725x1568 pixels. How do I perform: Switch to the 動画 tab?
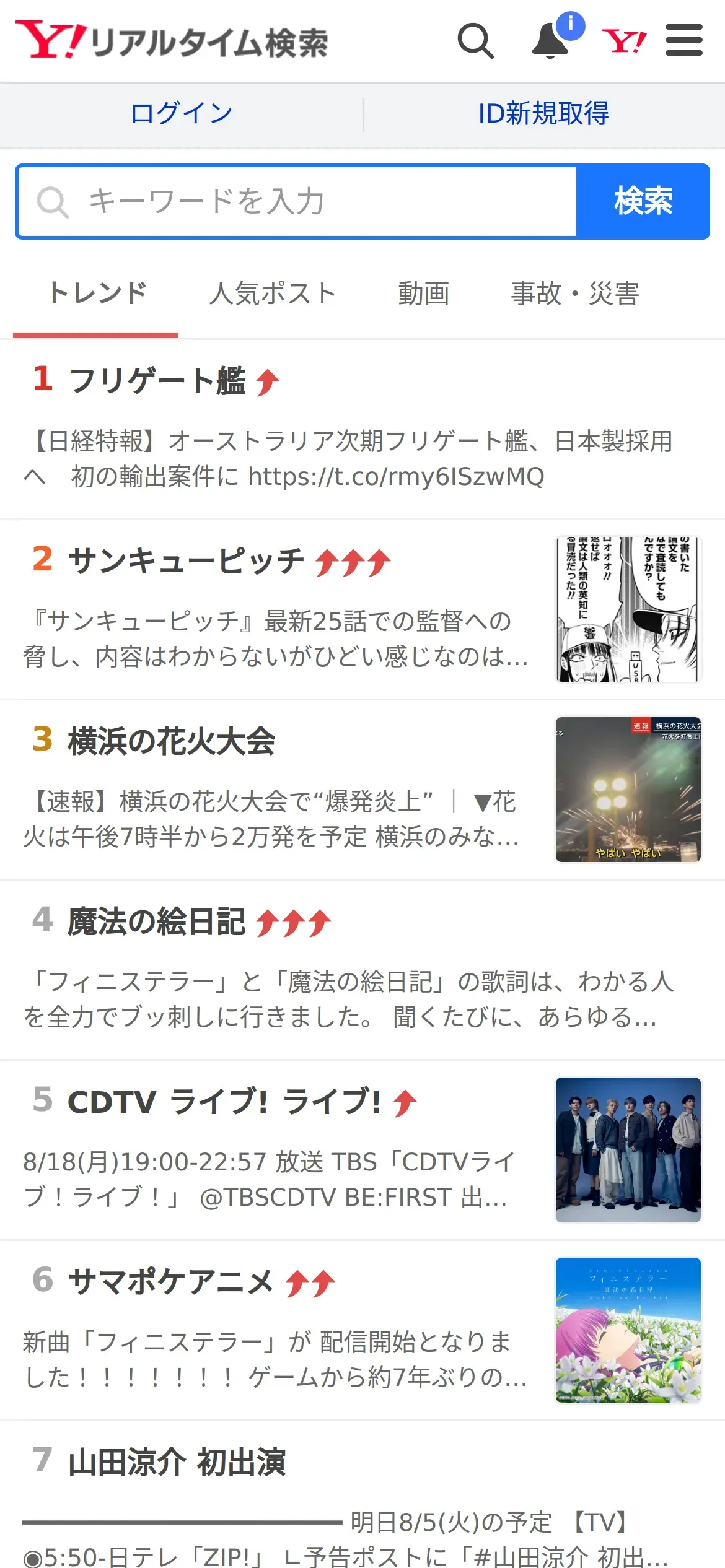423,294
